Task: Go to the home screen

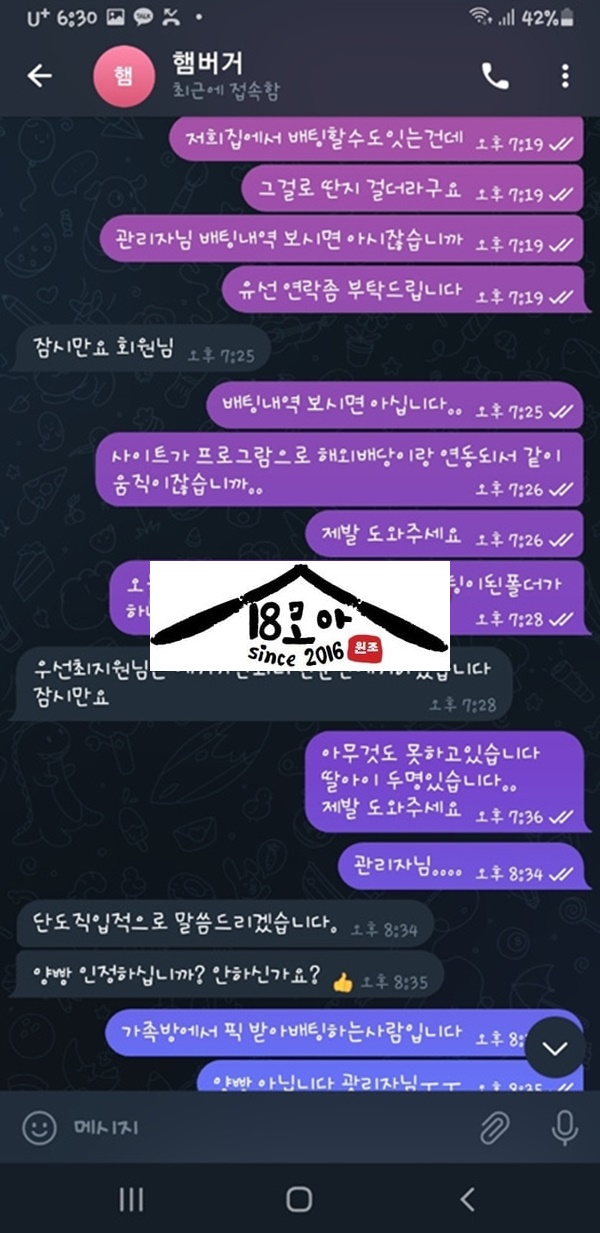Action: click(299, 1199)
